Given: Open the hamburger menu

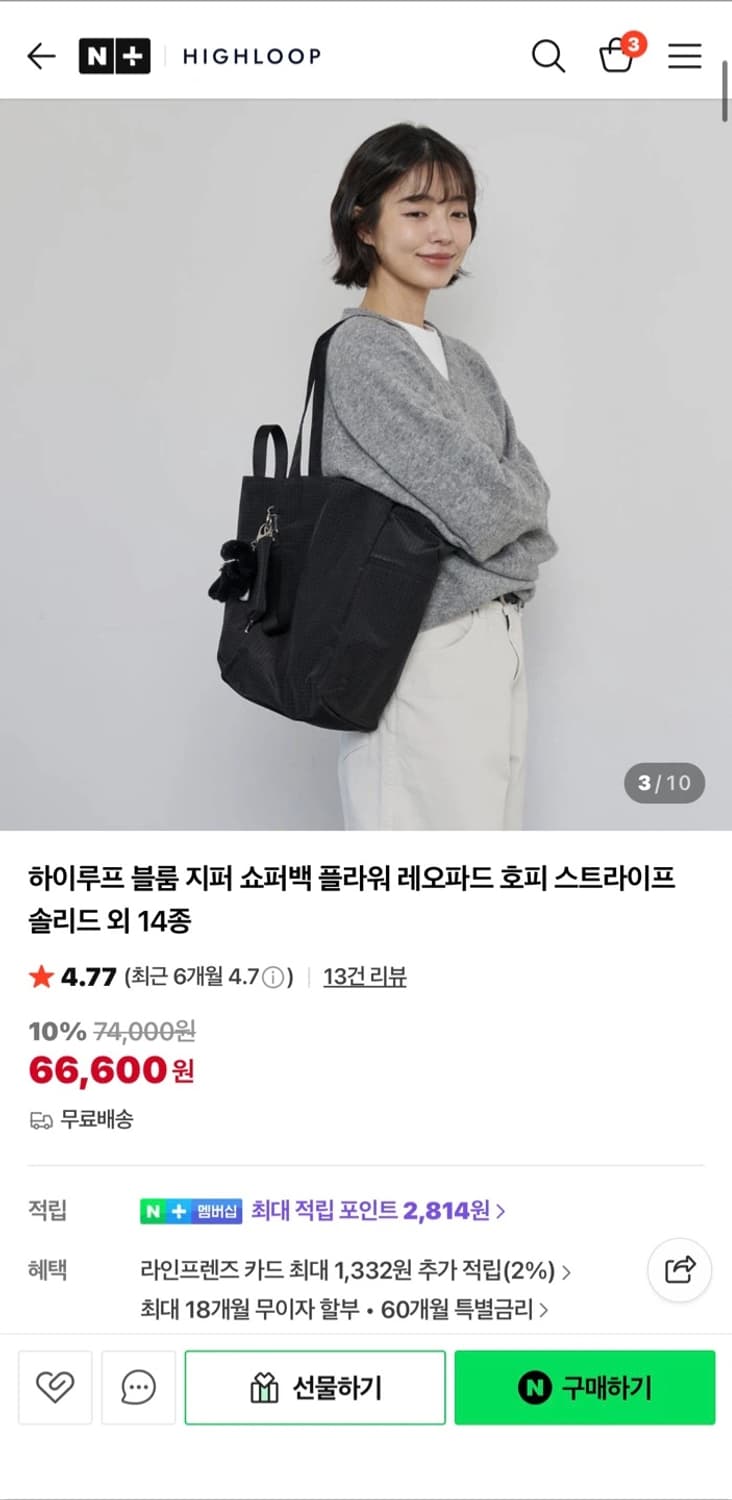Looking at the screenshot, I should pos(684,57).
